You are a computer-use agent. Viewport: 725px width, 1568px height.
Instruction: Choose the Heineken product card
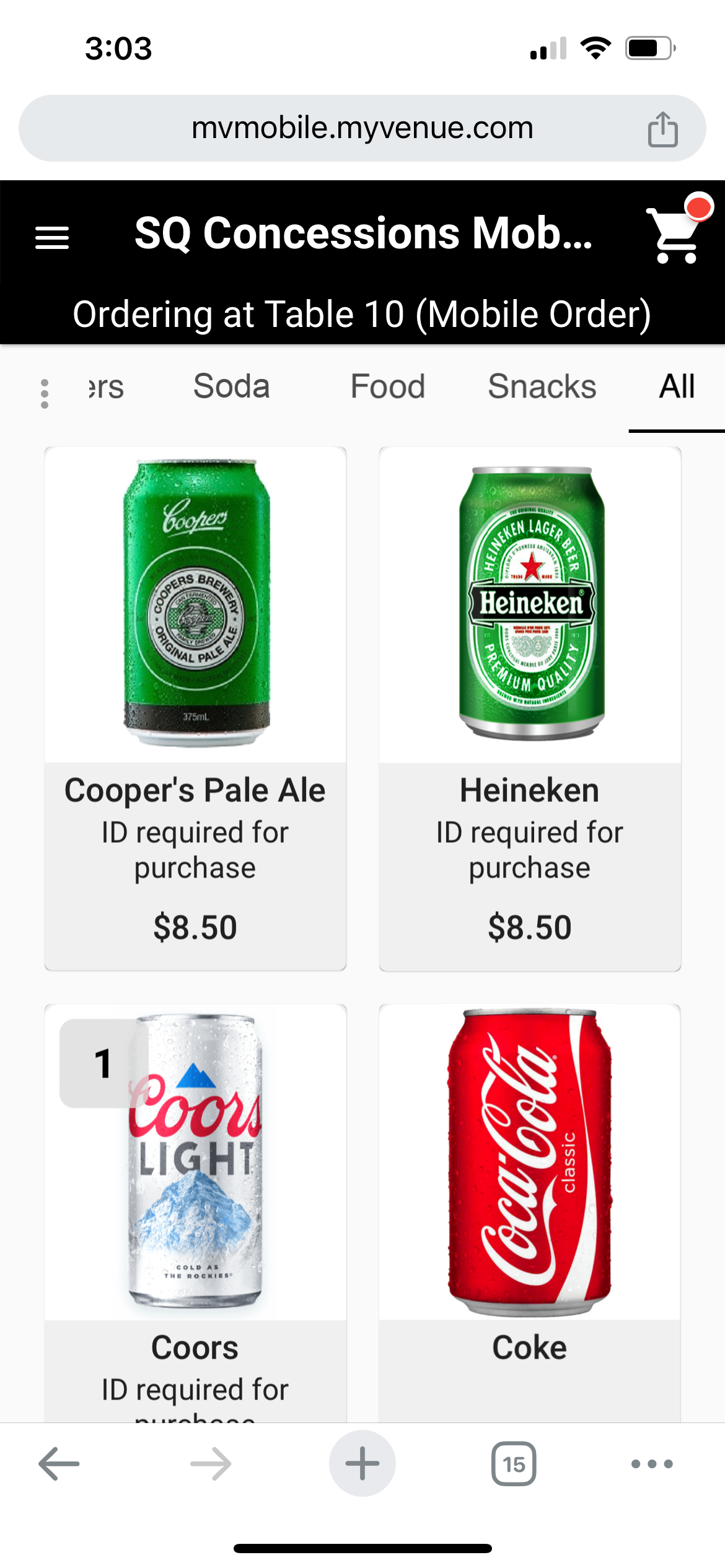click(x=530, y=708)
